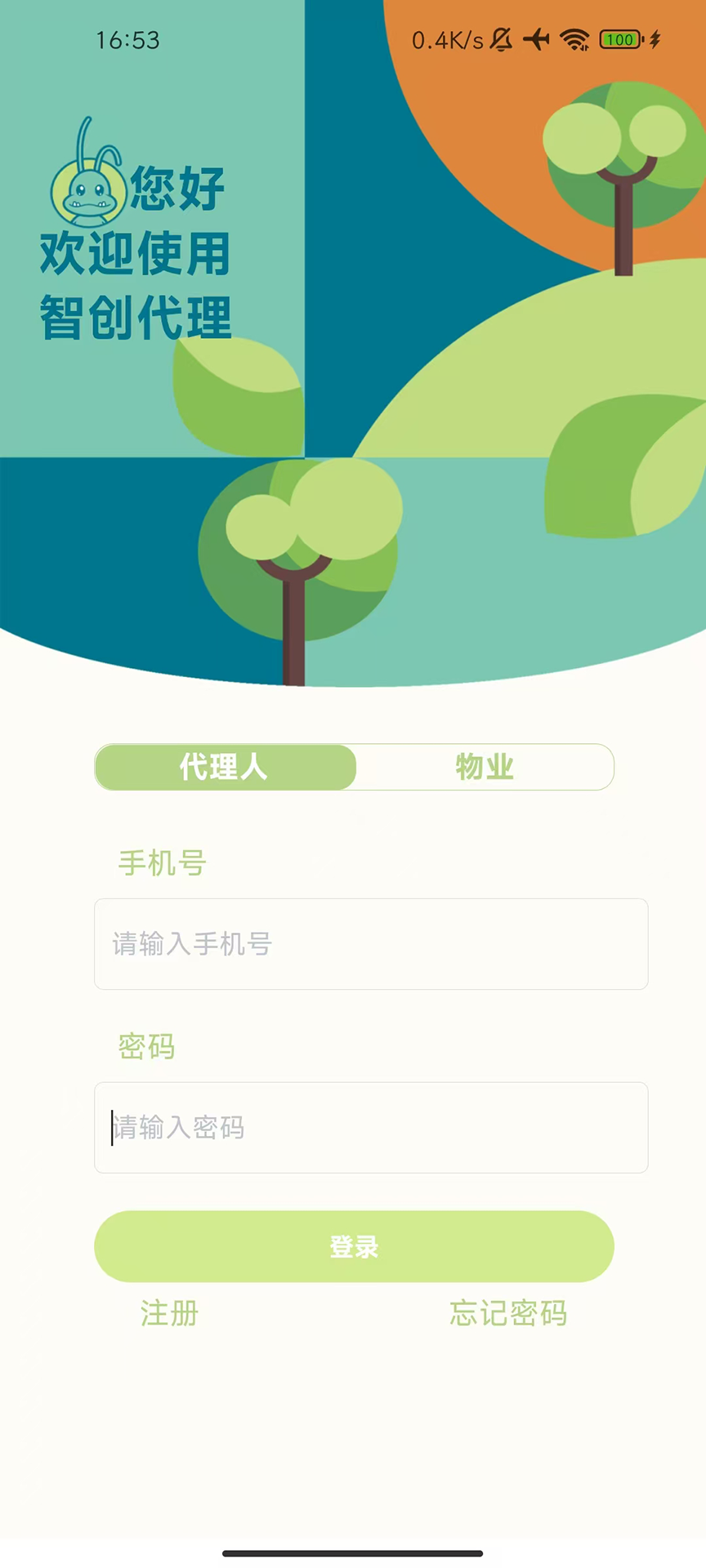The width and height of the screenshot is (706, 1568).
Task: Tap the battery level indicator
Action: 620,40
